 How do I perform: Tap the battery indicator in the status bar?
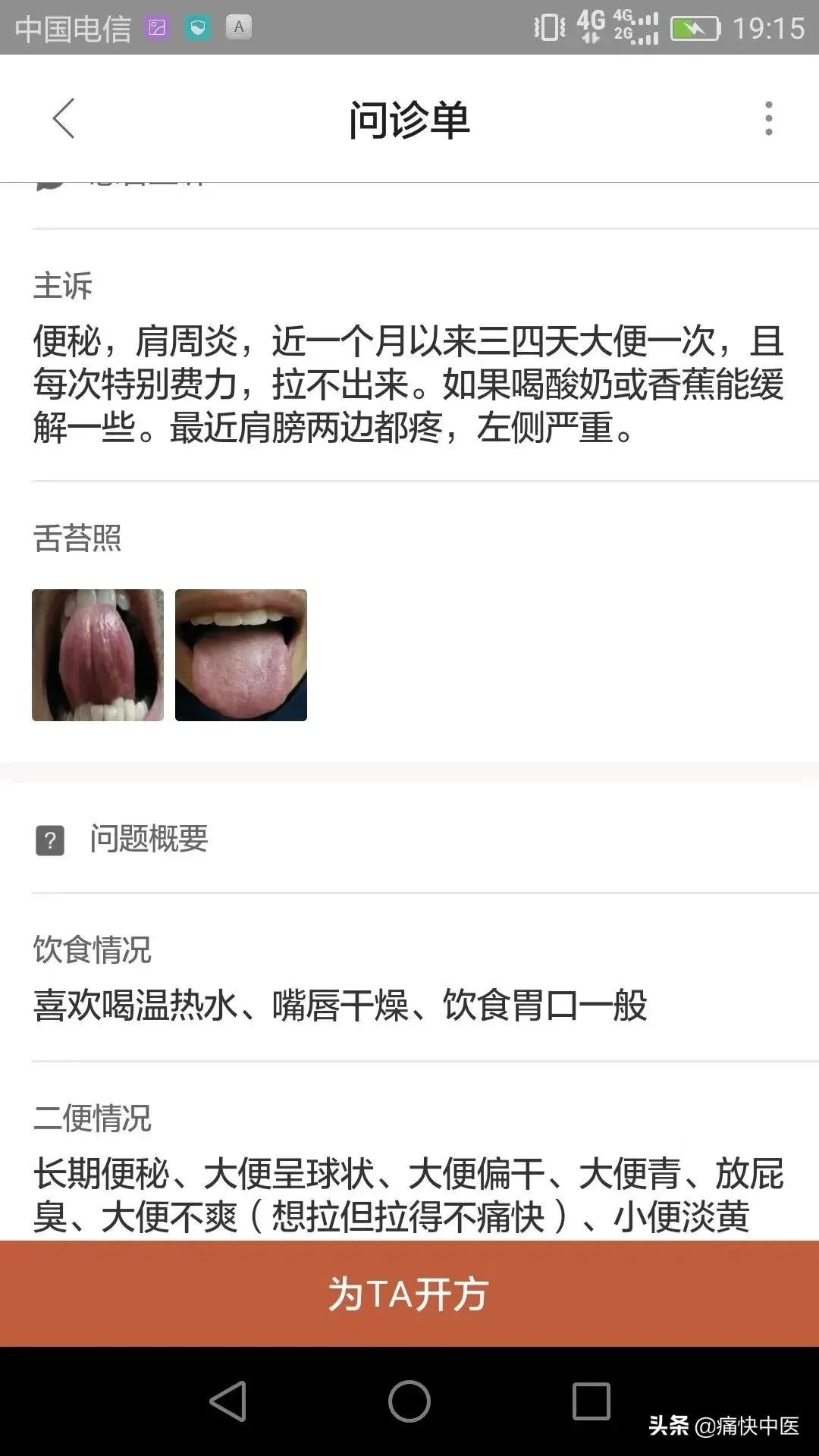(x=692, y=25)
